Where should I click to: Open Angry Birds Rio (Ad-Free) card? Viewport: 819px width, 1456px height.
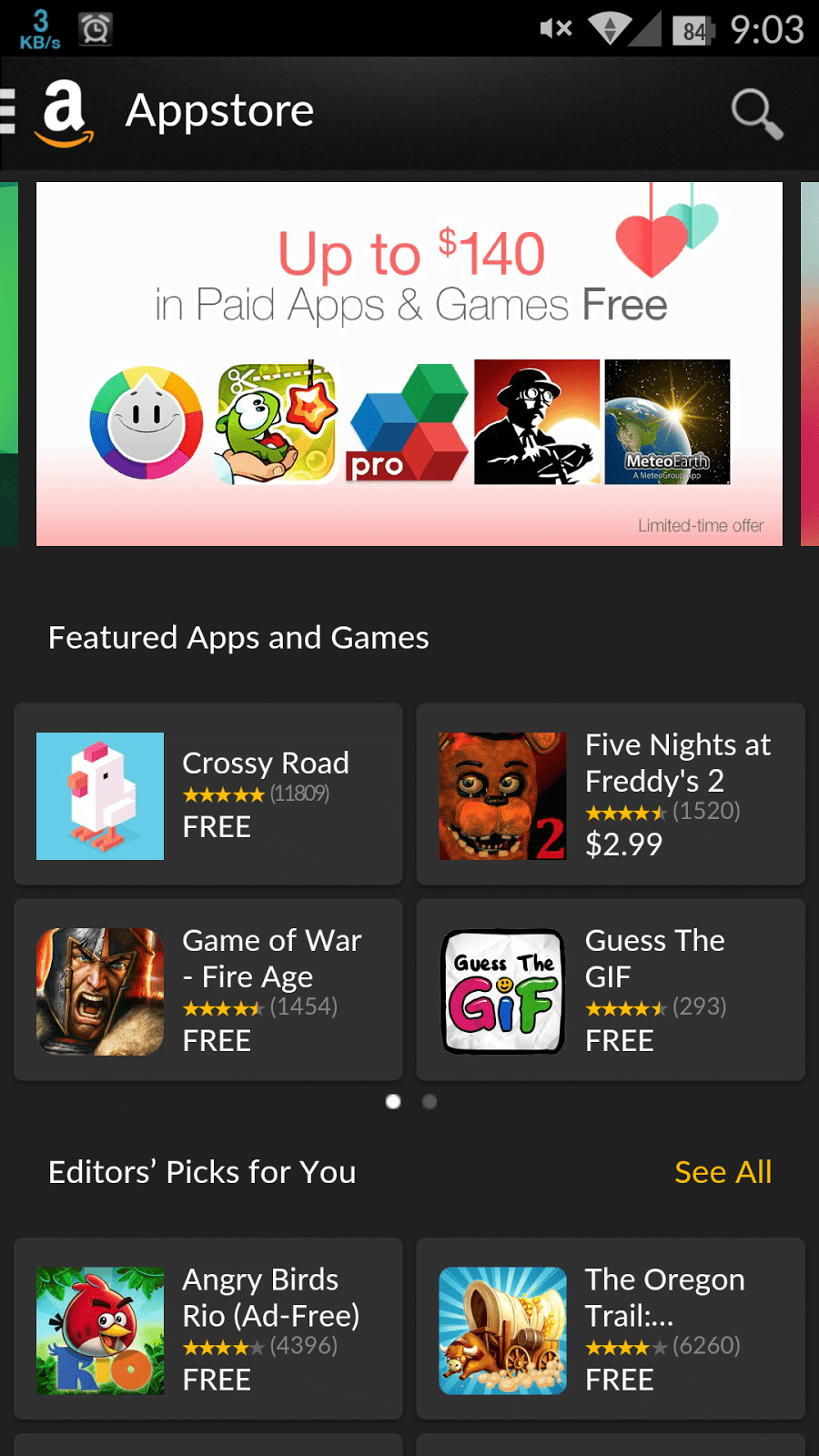click(x=208, y=1329)
